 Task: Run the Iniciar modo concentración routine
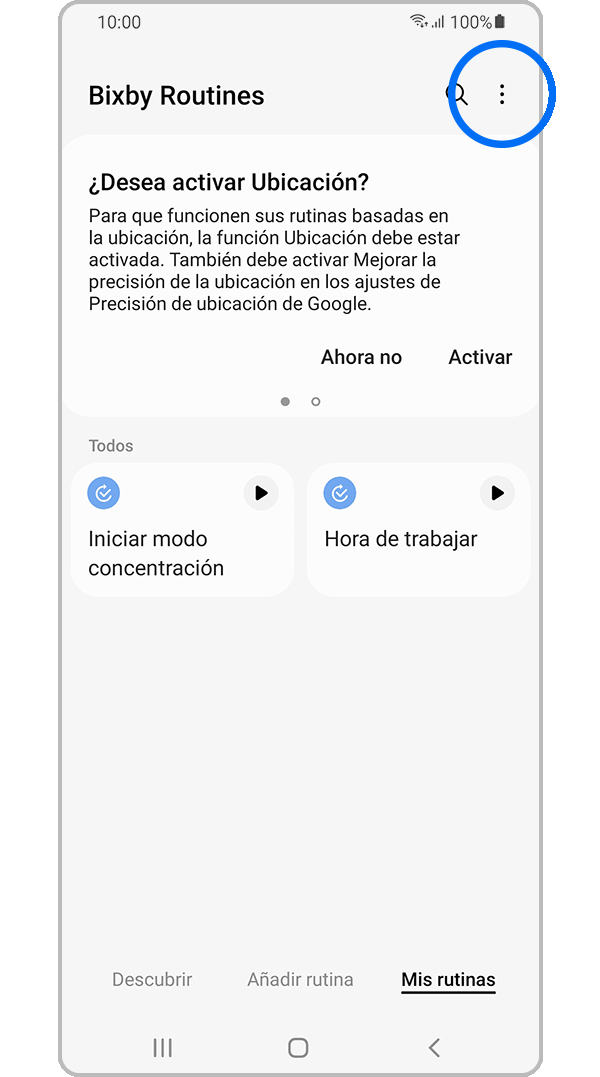(x=261, y=493)
